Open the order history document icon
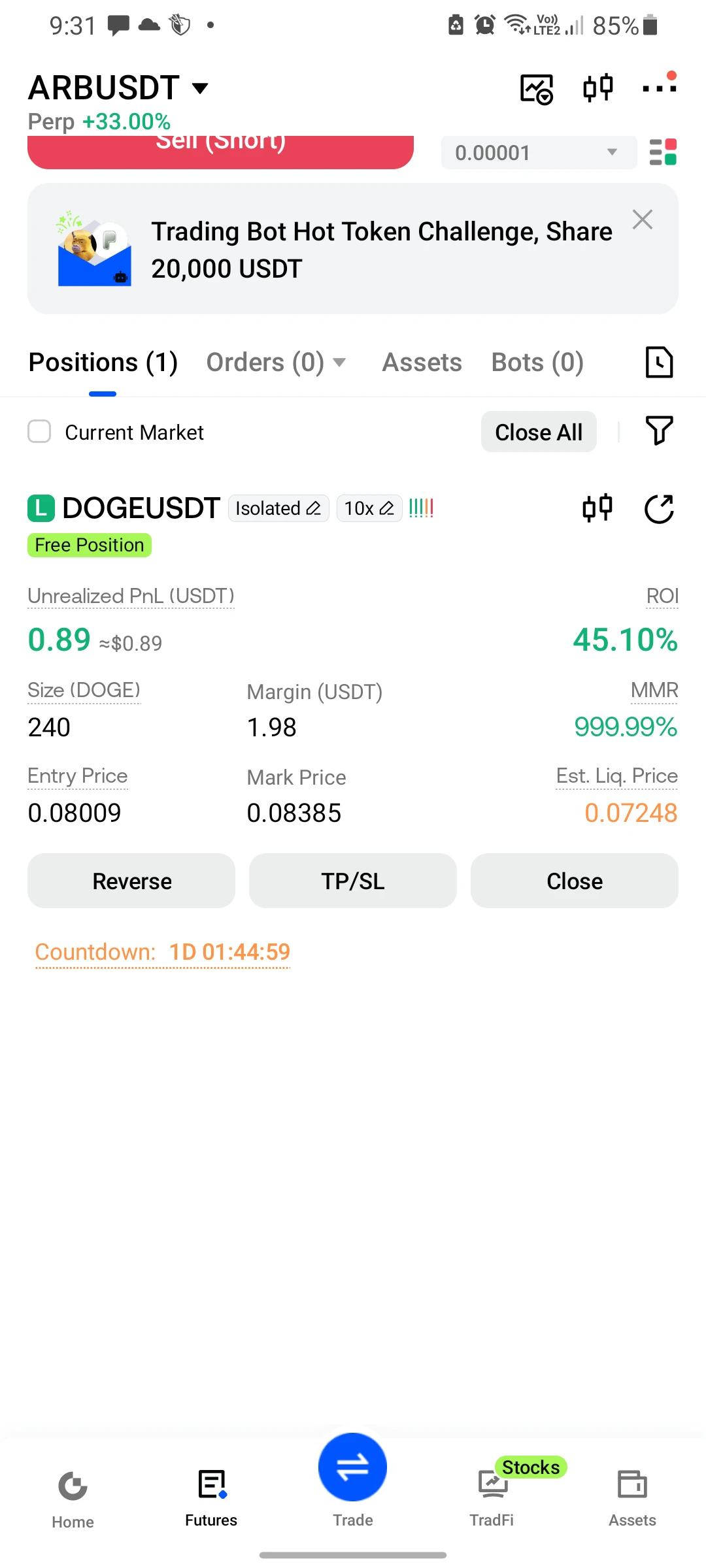 (x=659, y=363)
